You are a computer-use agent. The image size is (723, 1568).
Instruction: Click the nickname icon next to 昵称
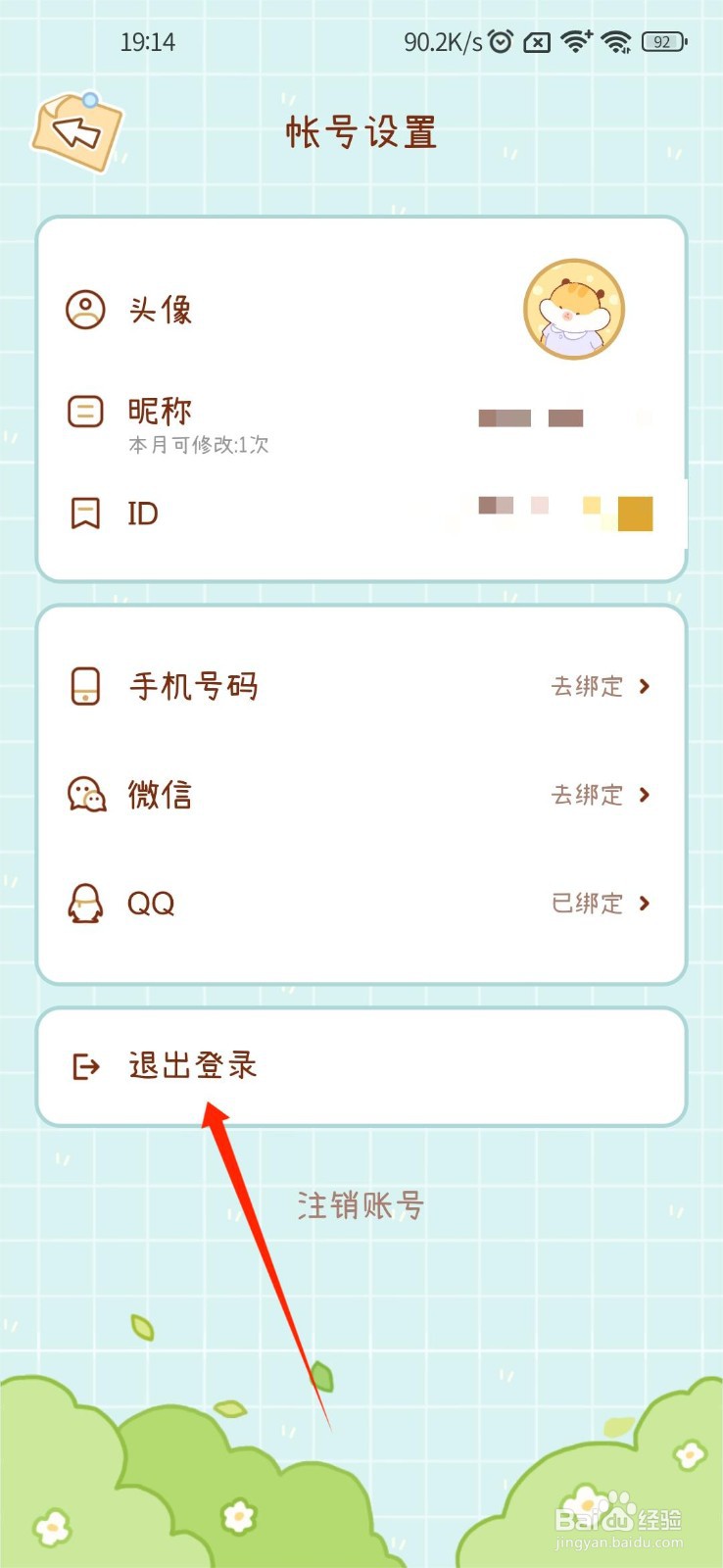click(x=86, y=411)
